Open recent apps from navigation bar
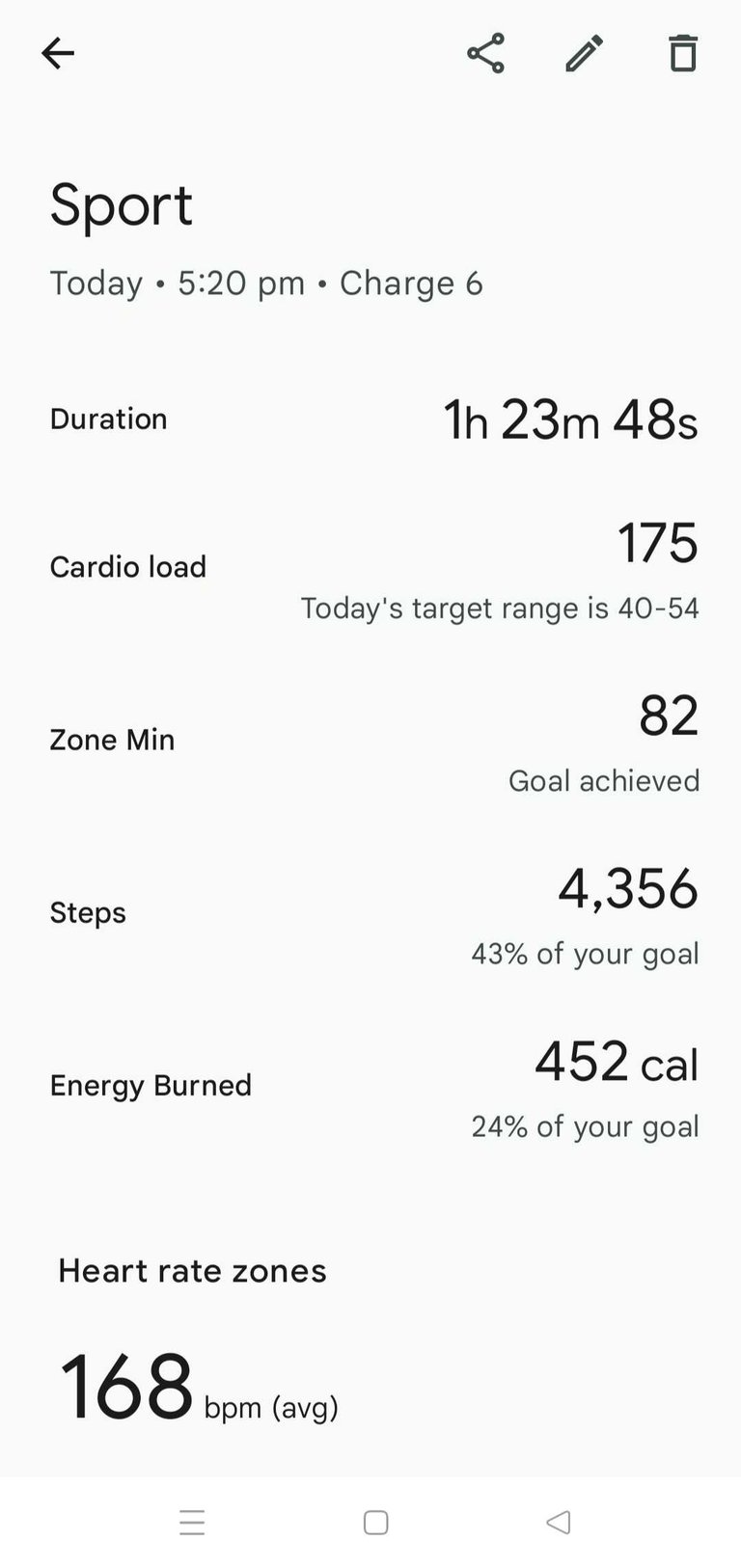The width and height of the screenshot is (741, 1568). (x=192, y=1523)
